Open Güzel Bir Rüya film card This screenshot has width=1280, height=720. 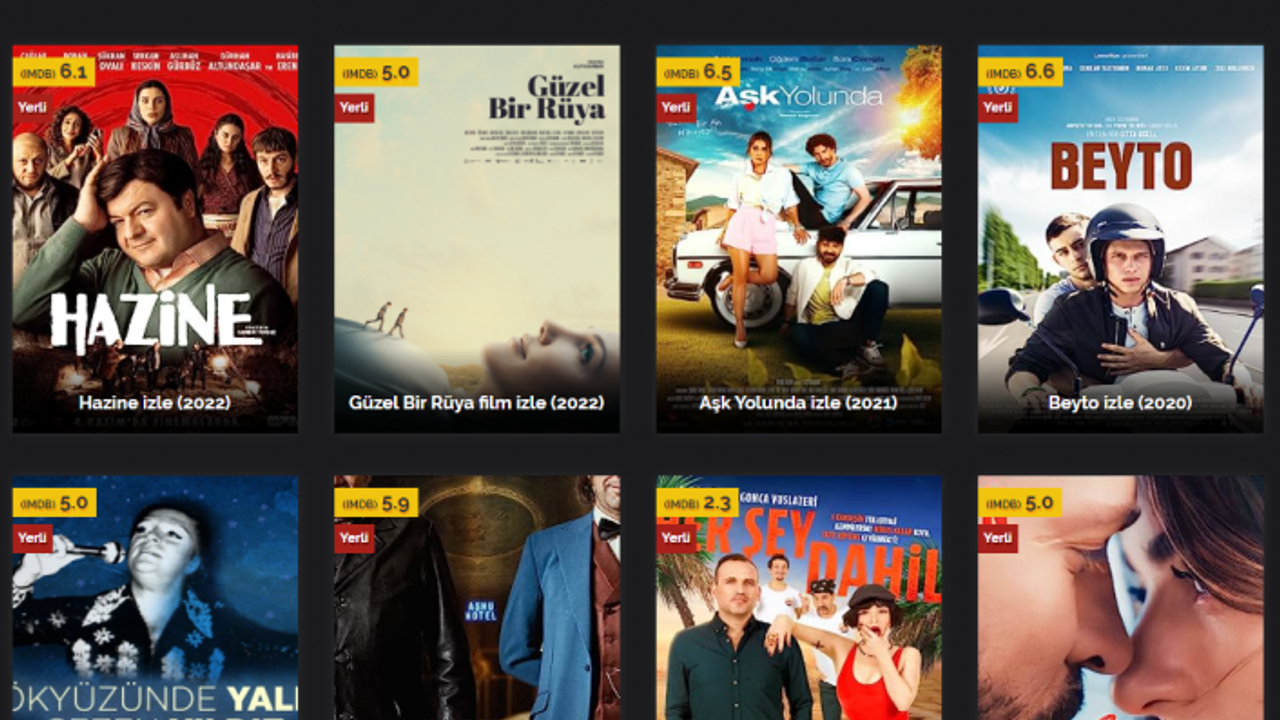tap(476, 240)
